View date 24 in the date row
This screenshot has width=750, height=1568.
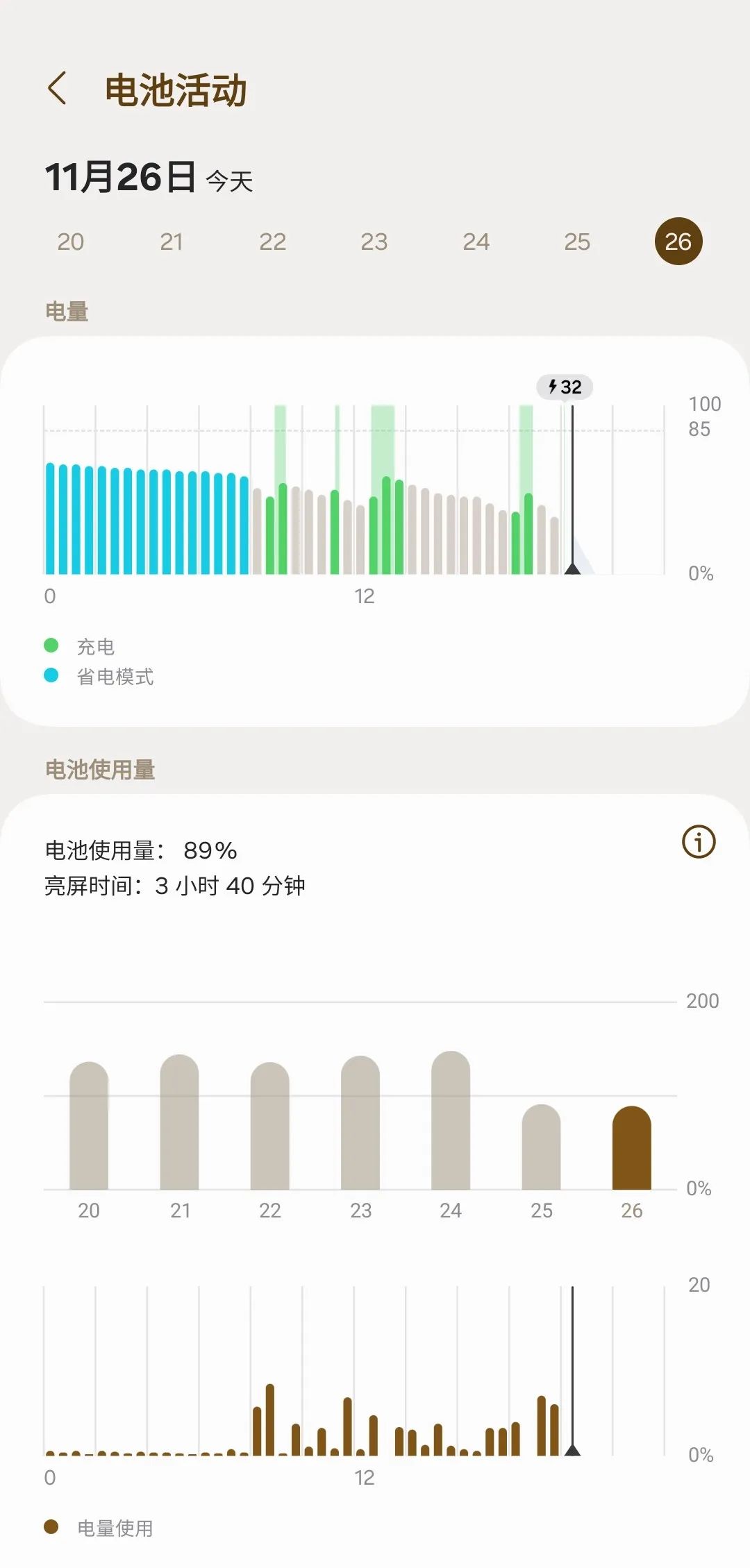[476, 242]
